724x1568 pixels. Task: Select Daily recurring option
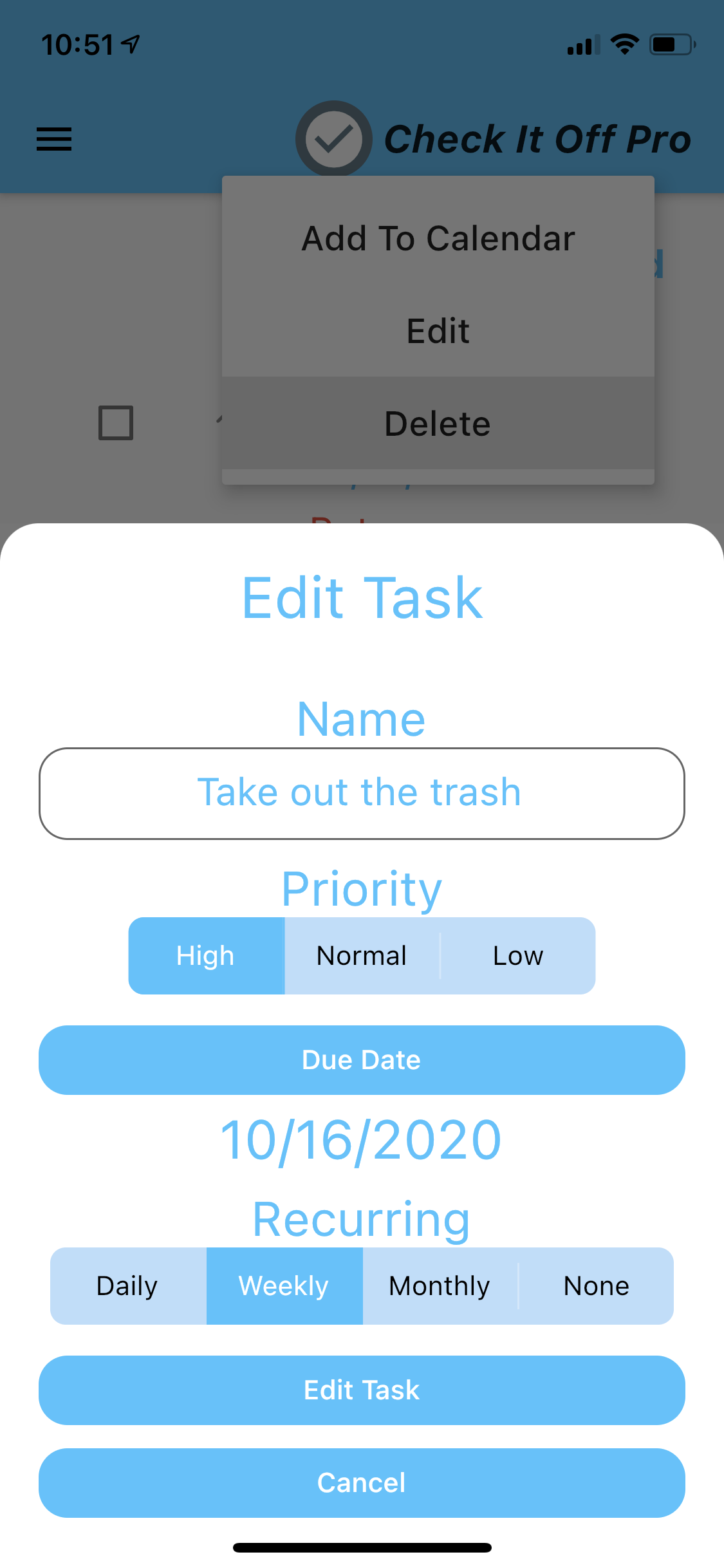[x=127, y=1285]
